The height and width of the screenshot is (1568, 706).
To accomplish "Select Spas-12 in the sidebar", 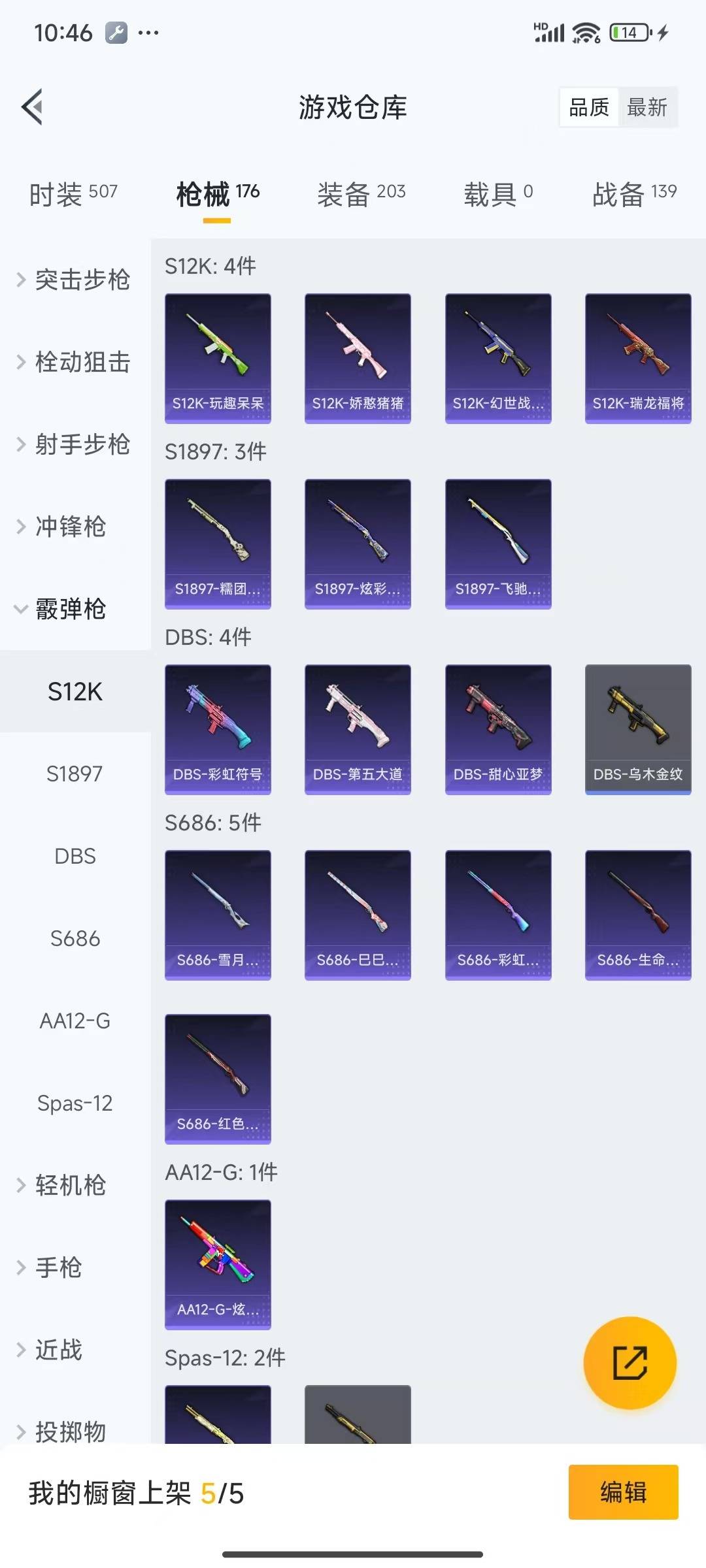I will (75, 1103).
